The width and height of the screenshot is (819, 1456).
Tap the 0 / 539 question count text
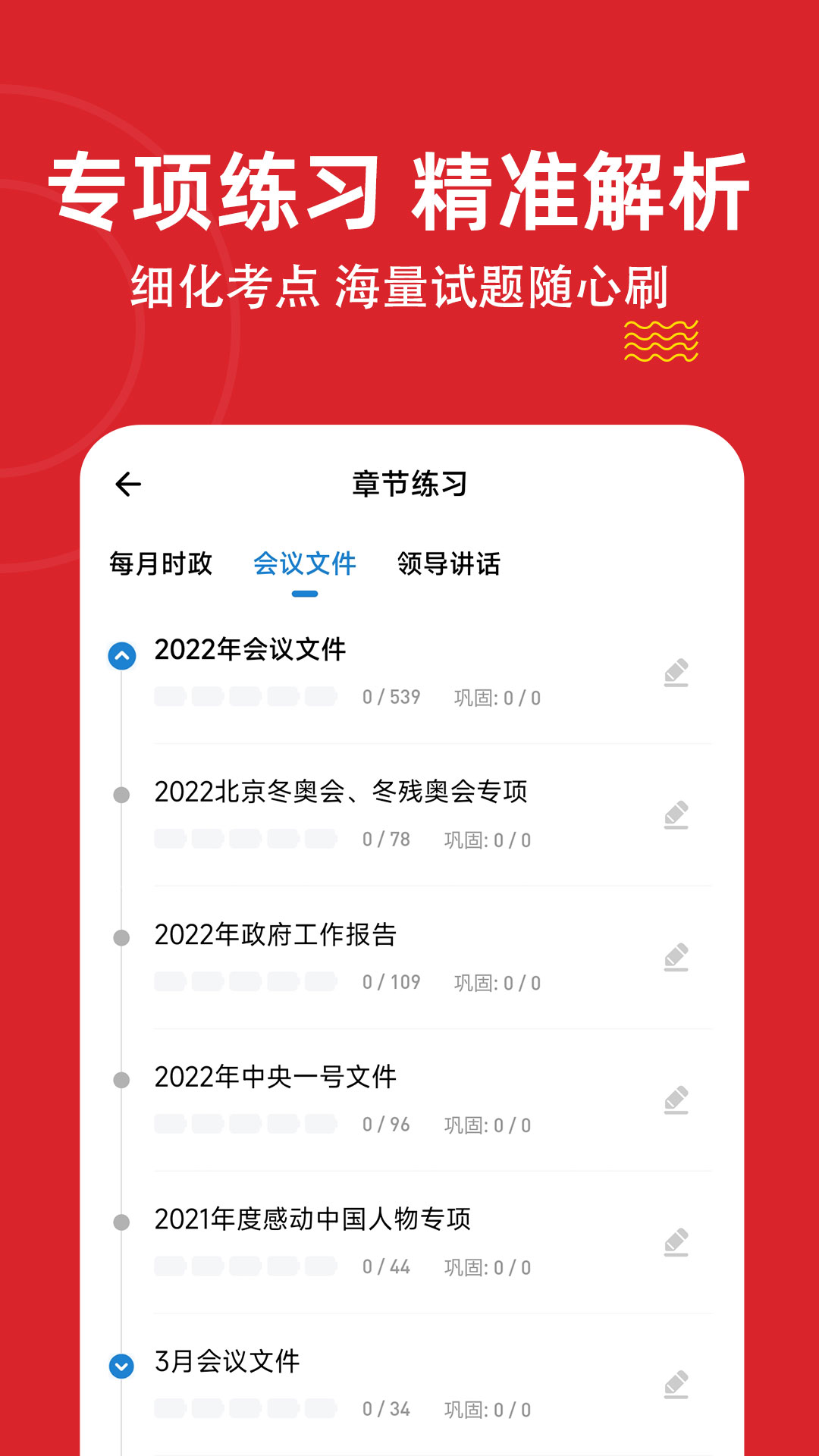[393, 695]
